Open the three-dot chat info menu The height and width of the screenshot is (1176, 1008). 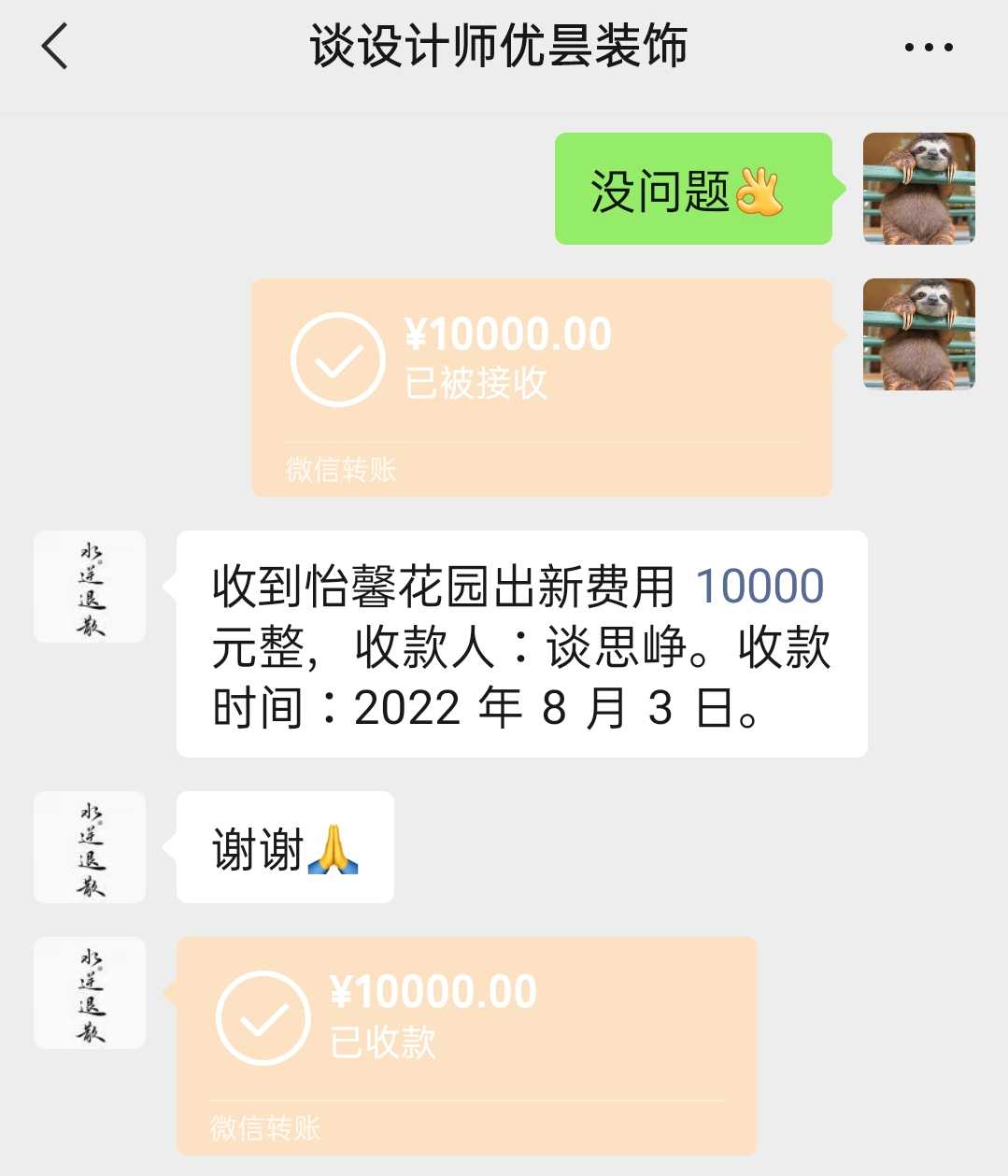point(929,48)
